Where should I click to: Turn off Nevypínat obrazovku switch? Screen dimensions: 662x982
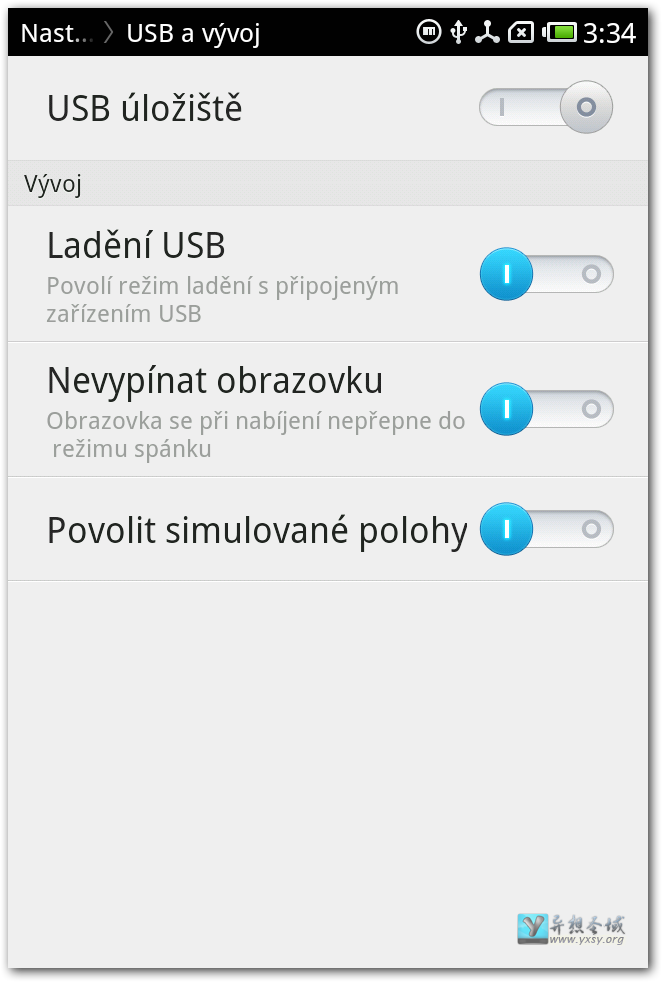546,409
